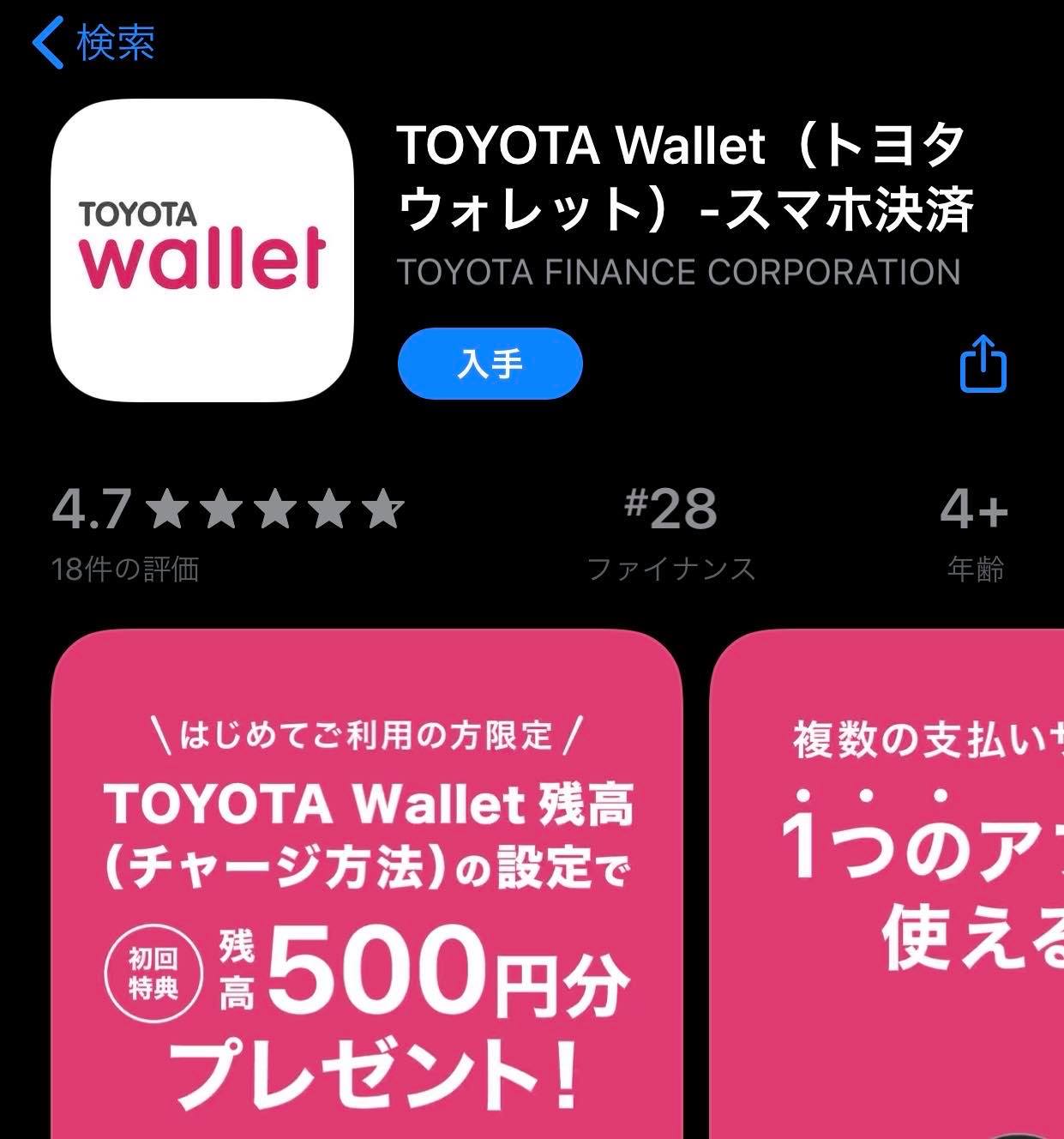Tap the middle star of the rating display
This screenshot has width=1064, height=1139.
pyautogui.click(x=276, y=507)
